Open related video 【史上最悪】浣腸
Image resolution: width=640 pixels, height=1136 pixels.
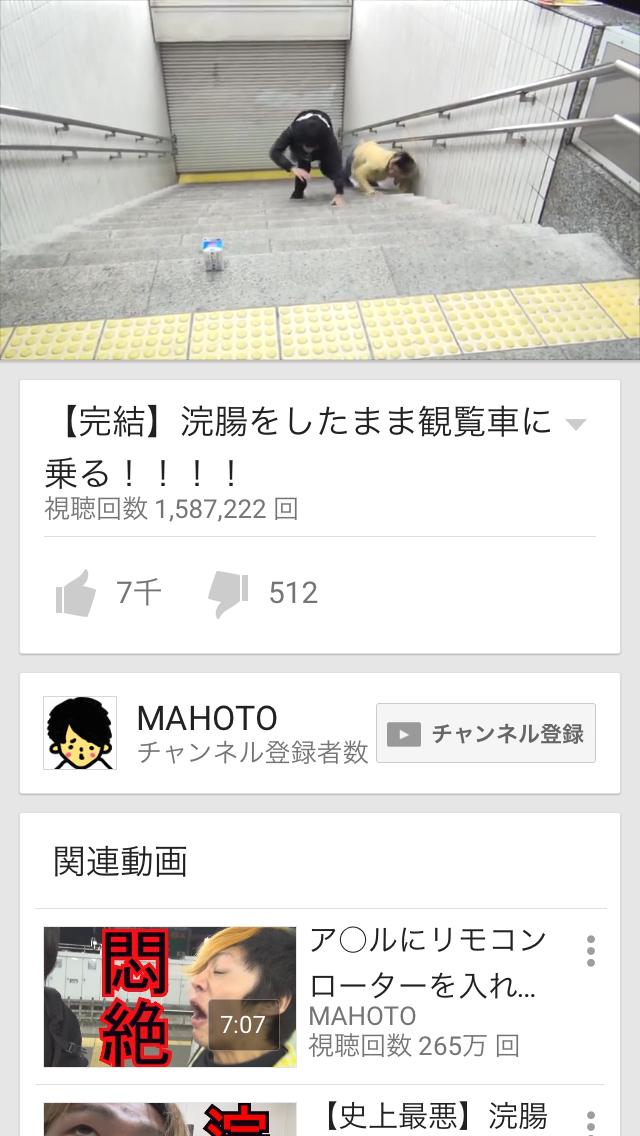(x=435, y=1115)
